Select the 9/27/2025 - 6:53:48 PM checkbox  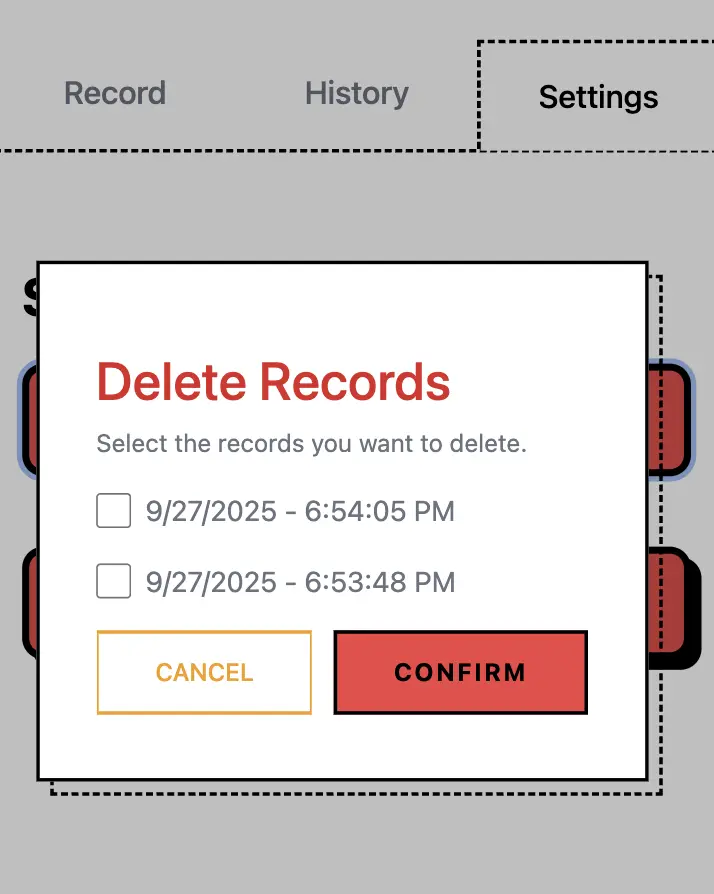113,581
